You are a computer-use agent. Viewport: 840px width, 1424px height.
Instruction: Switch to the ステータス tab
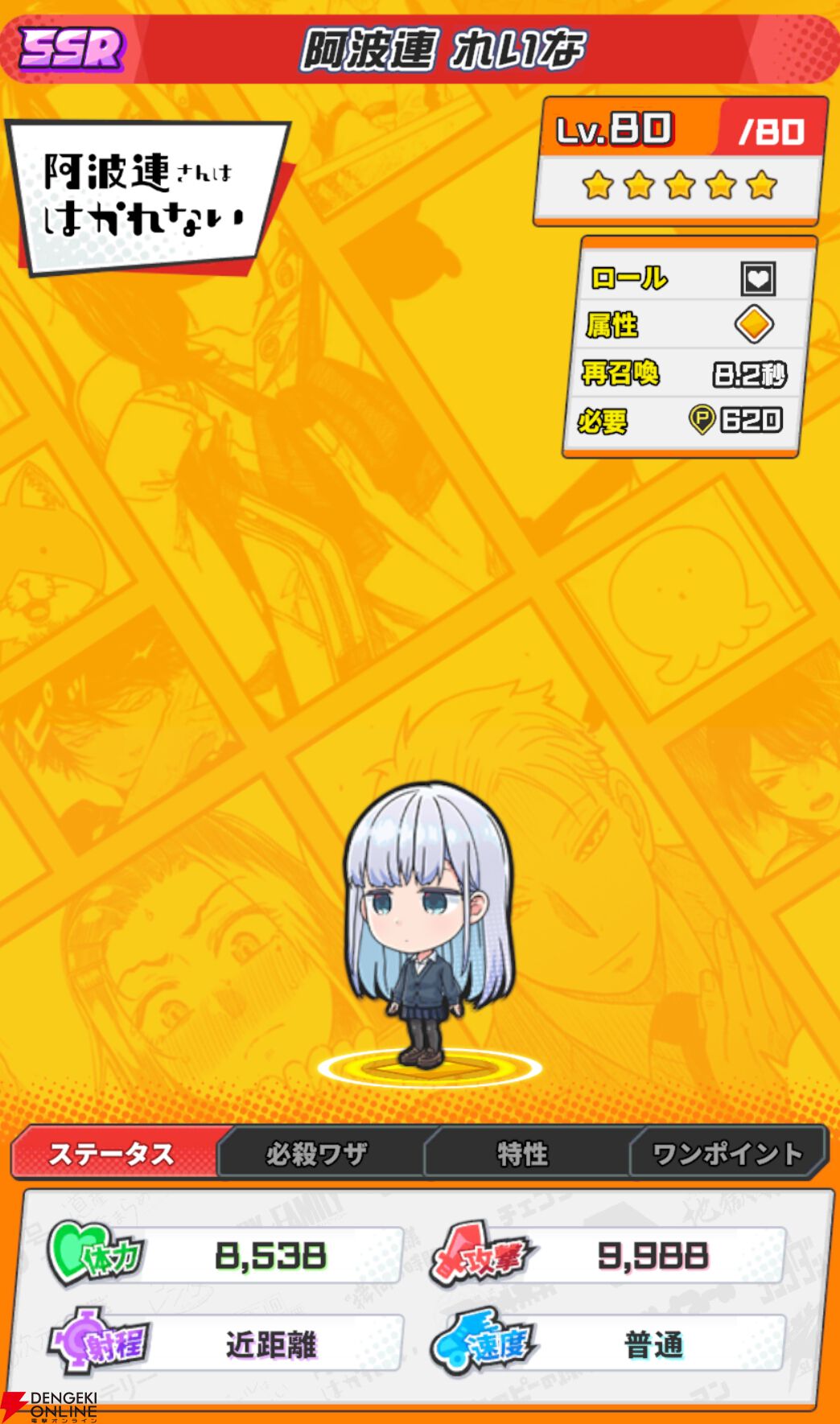113,1154
